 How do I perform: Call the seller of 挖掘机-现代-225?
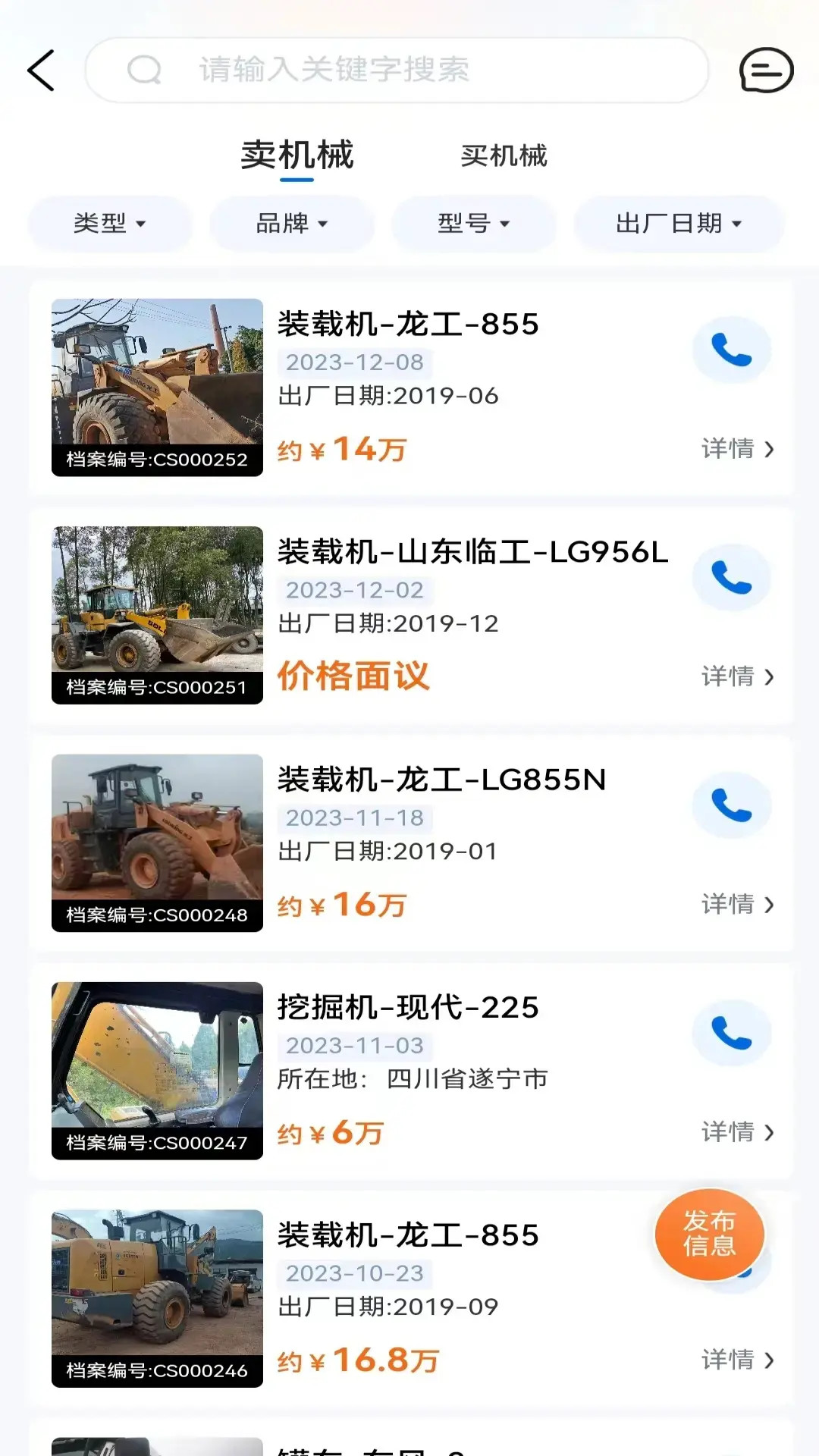click(x=731, y=1033)
